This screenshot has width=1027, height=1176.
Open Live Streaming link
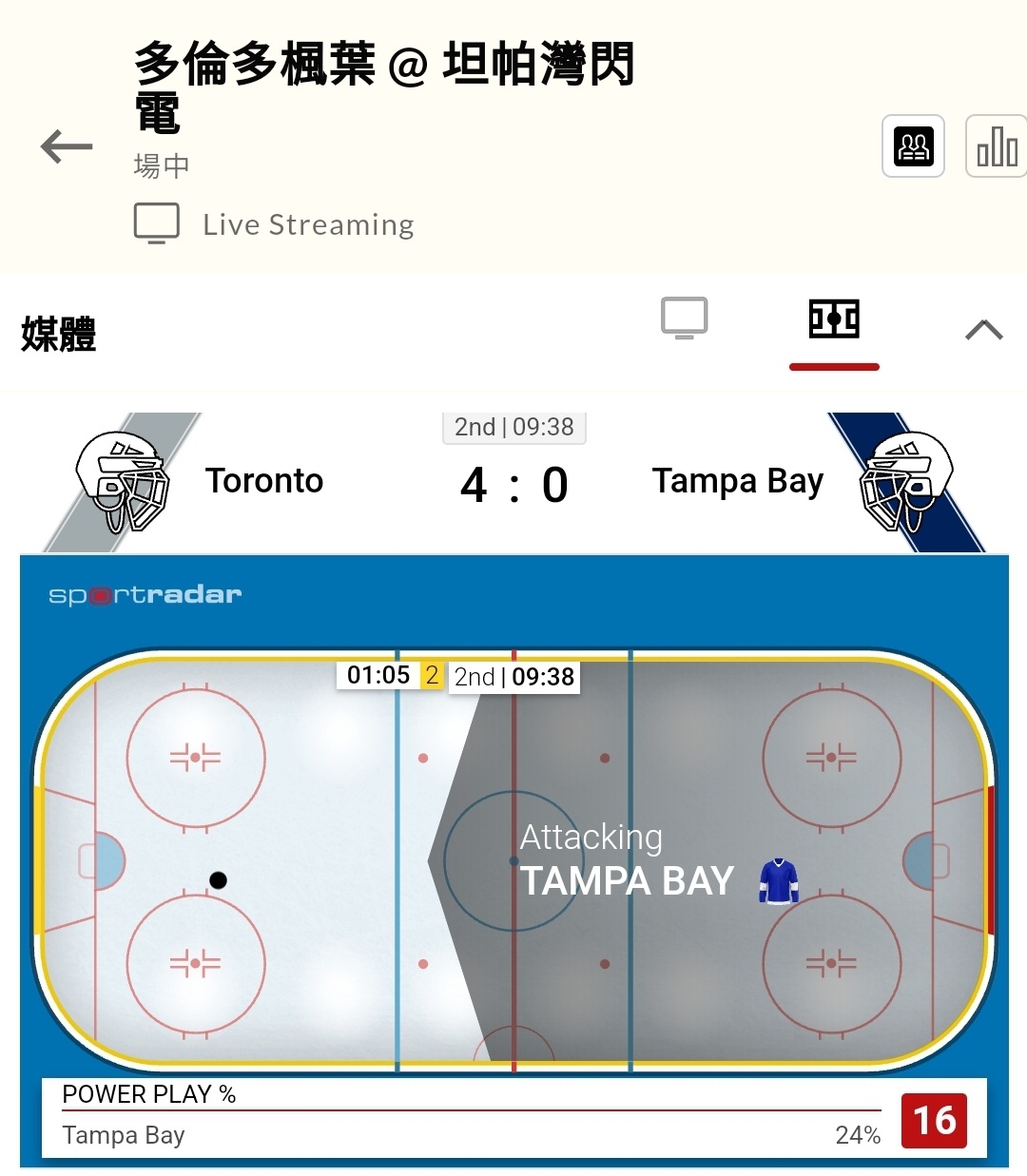pos(307,224)
